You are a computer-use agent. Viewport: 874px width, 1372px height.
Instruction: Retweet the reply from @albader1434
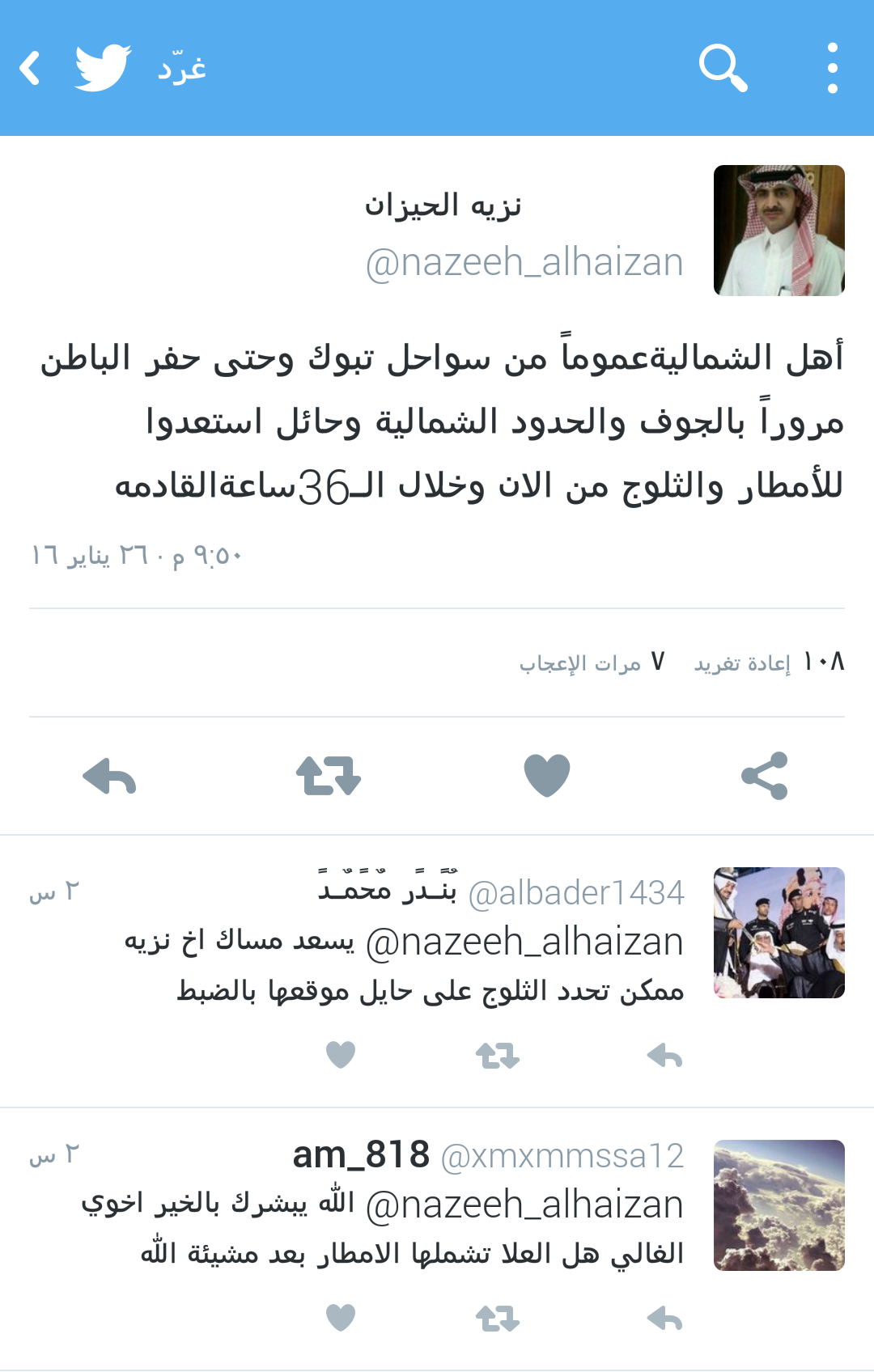(x=498, y=1055)
